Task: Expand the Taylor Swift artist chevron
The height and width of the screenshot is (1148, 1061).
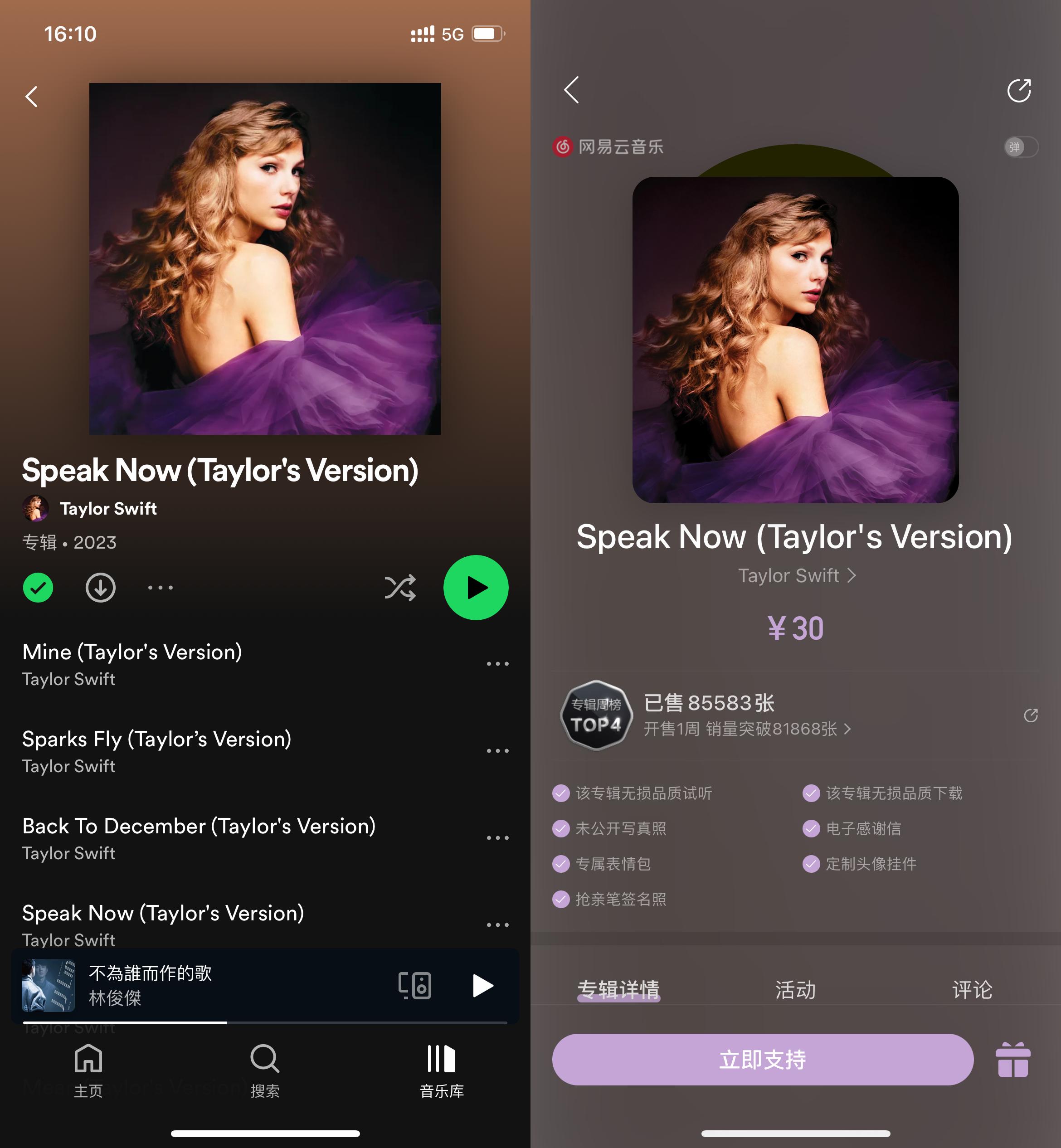Action: 852,576
